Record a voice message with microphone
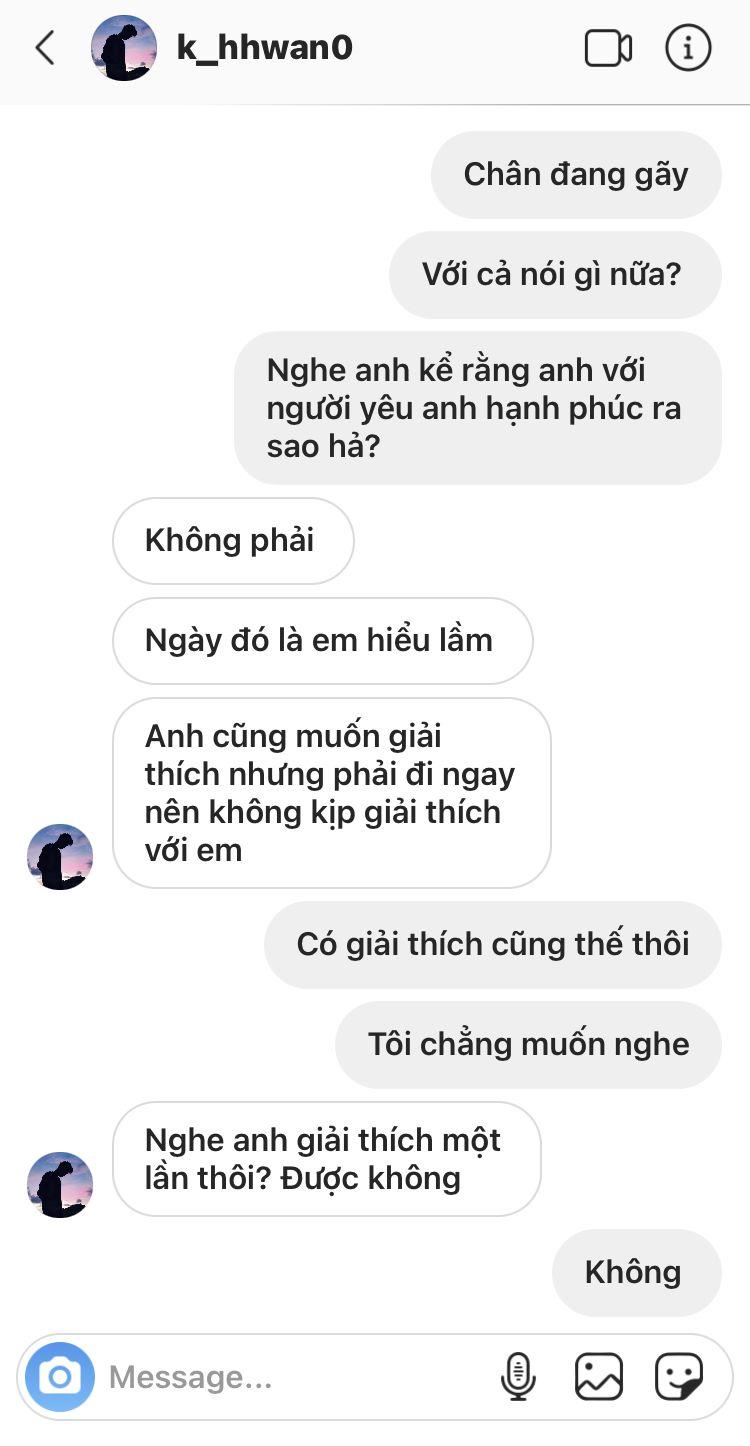The image size is (750, 1446). (x=518, y=1377)
